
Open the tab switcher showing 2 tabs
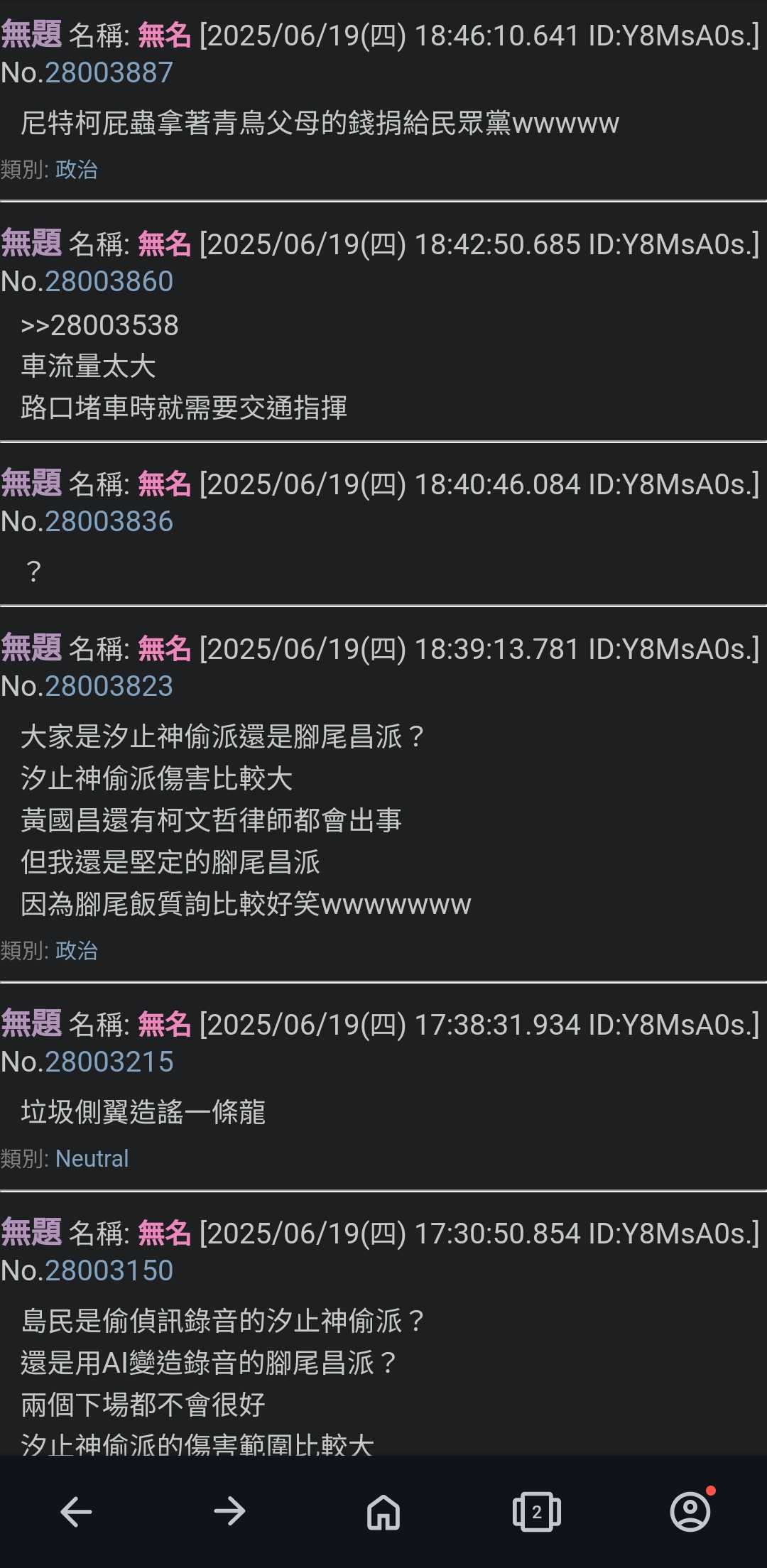[537, 1512]
